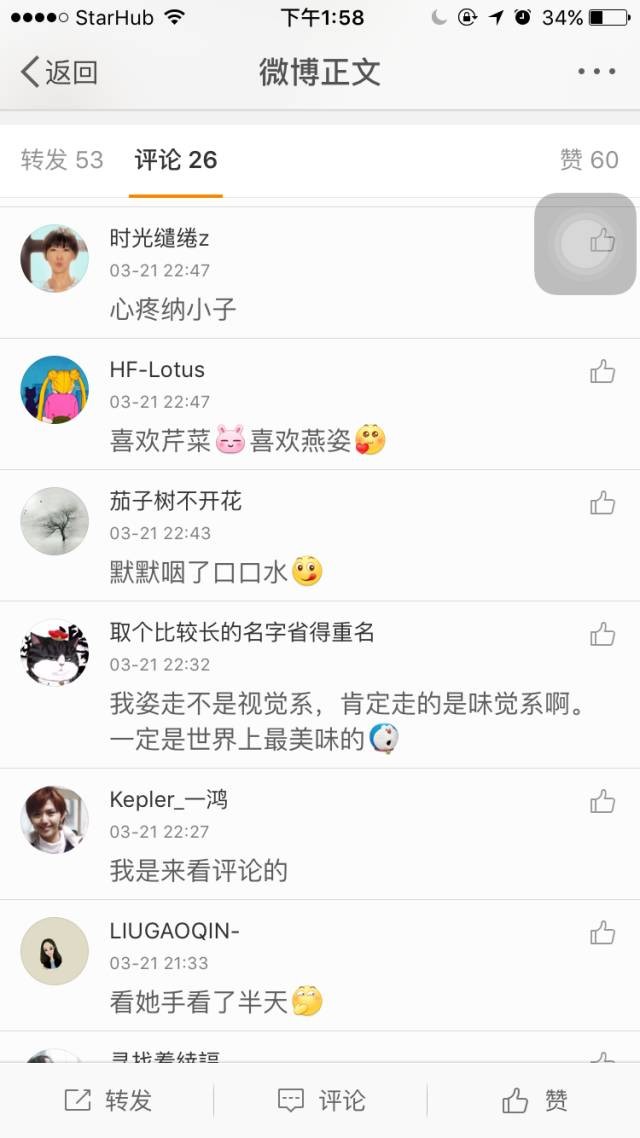The image size is (640, 1138).
Task: Write a comment via bottom 评论 button
Action: pos(321,1101)
